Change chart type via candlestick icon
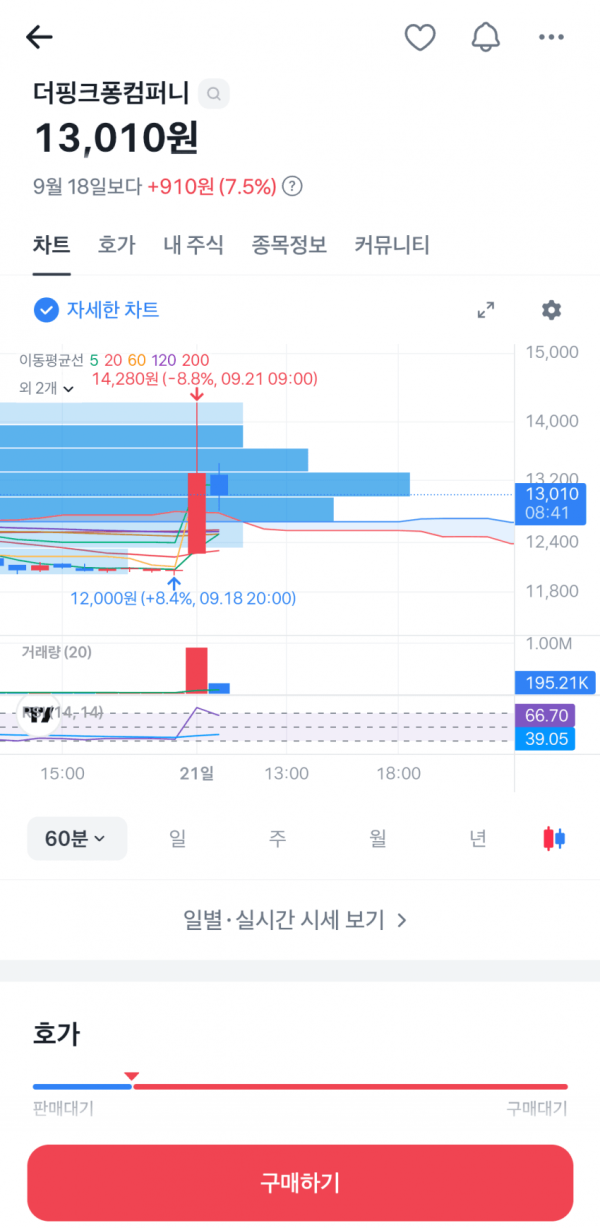This screenshot has height=1228, width=600. click(x=553, y=838)
